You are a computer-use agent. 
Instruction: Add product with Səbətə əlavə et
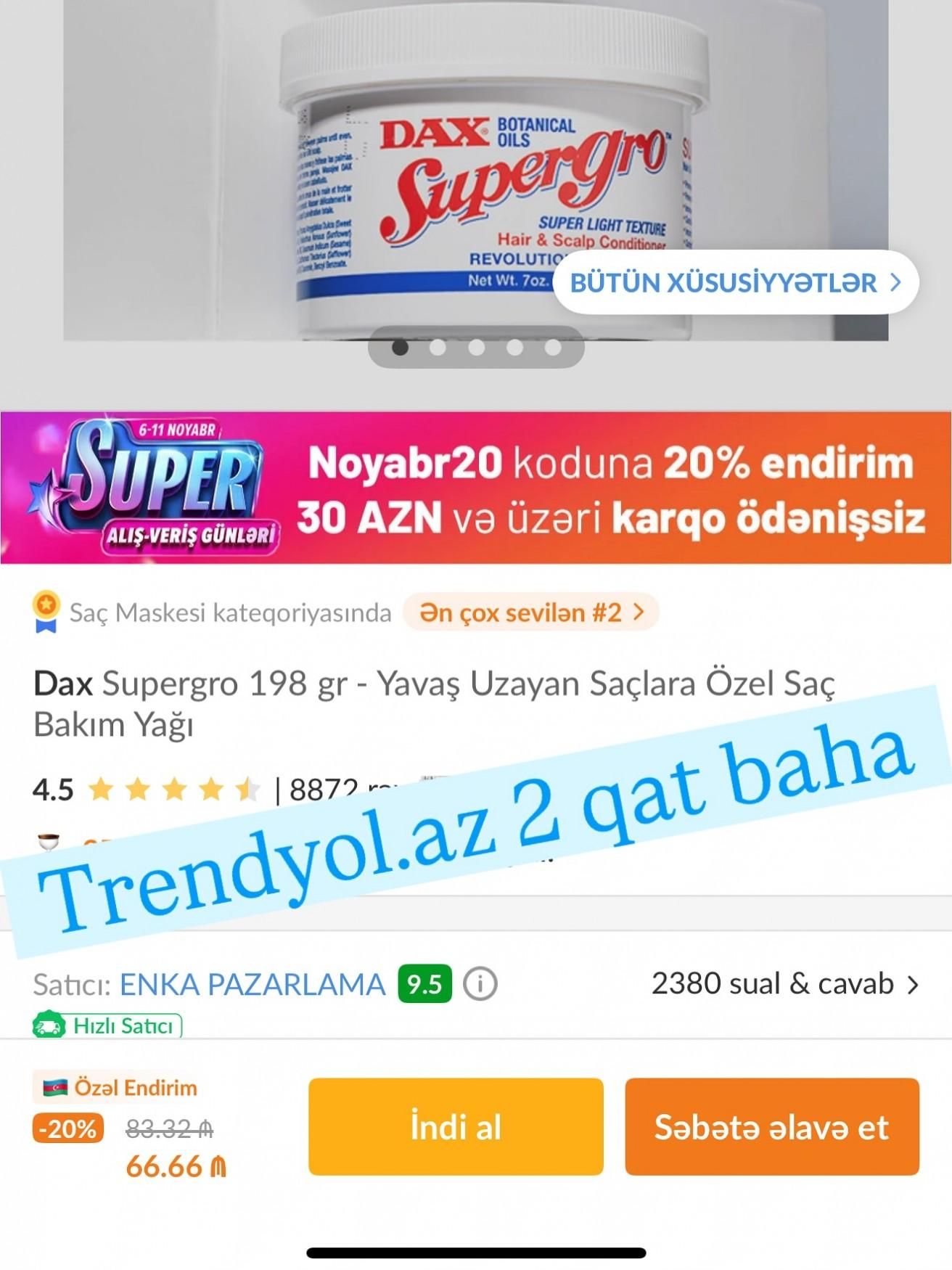click(771, 1126)
